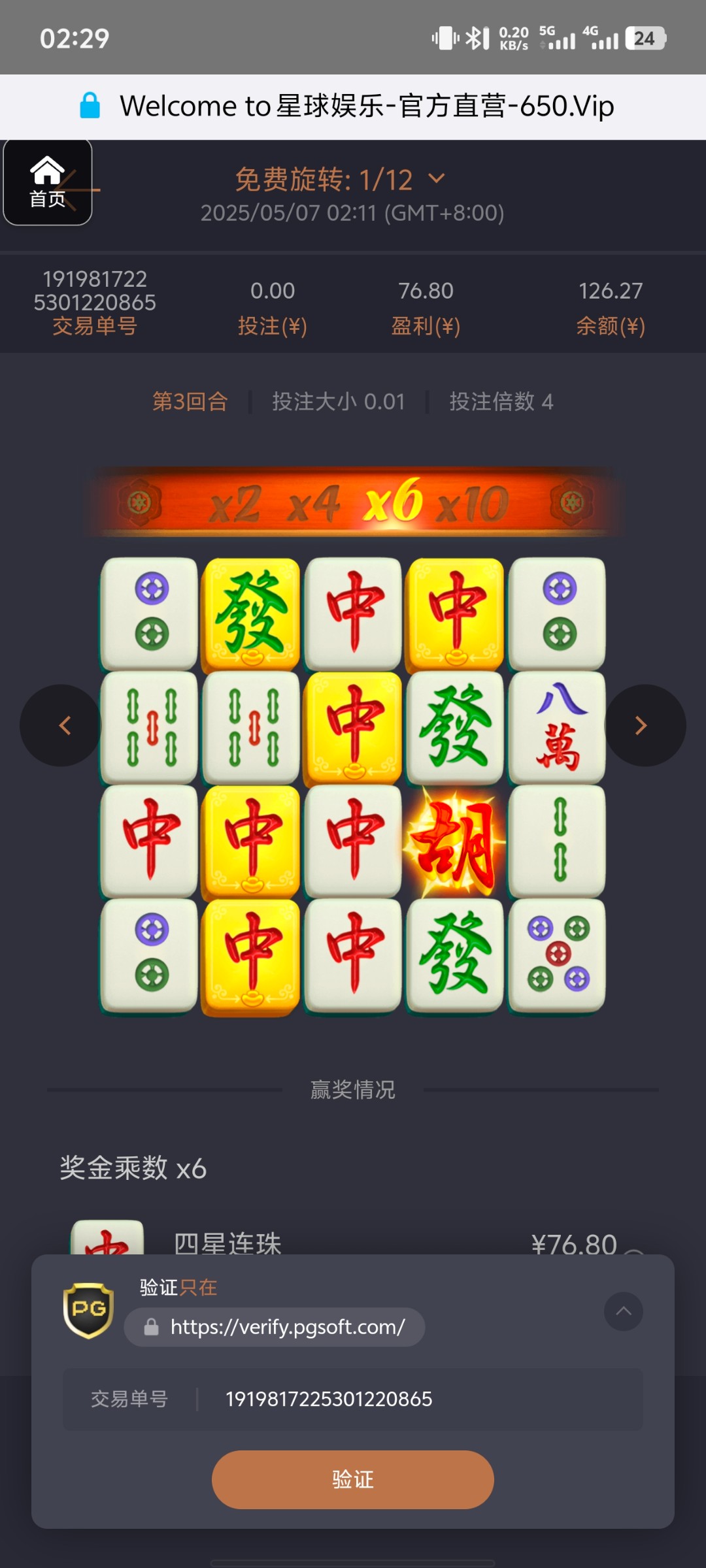Collapse the PG verification panel
The image size is (706, 1568).
click(x=623, y=1311)
